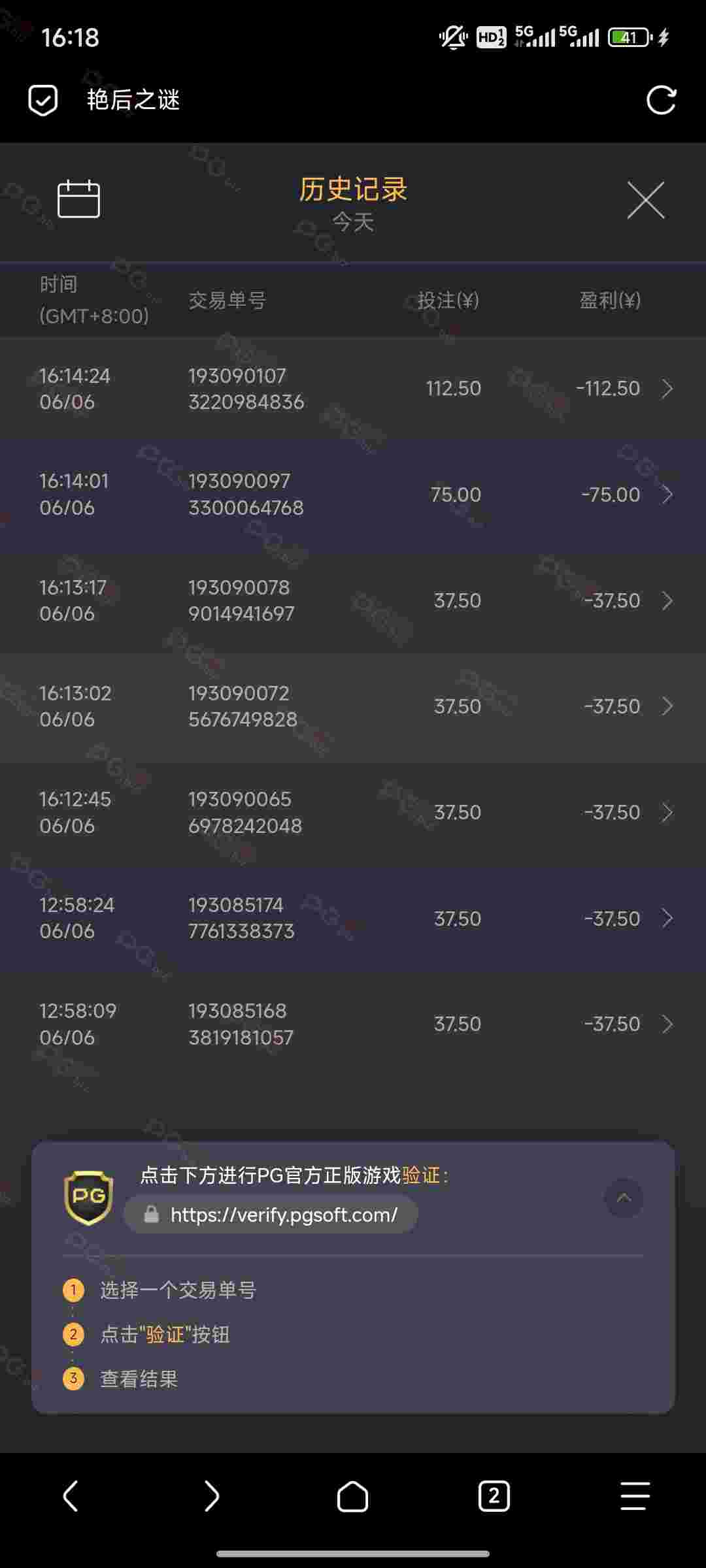
Task: Open the 12:58:24 history entry
Action: [x=353, y=918]
